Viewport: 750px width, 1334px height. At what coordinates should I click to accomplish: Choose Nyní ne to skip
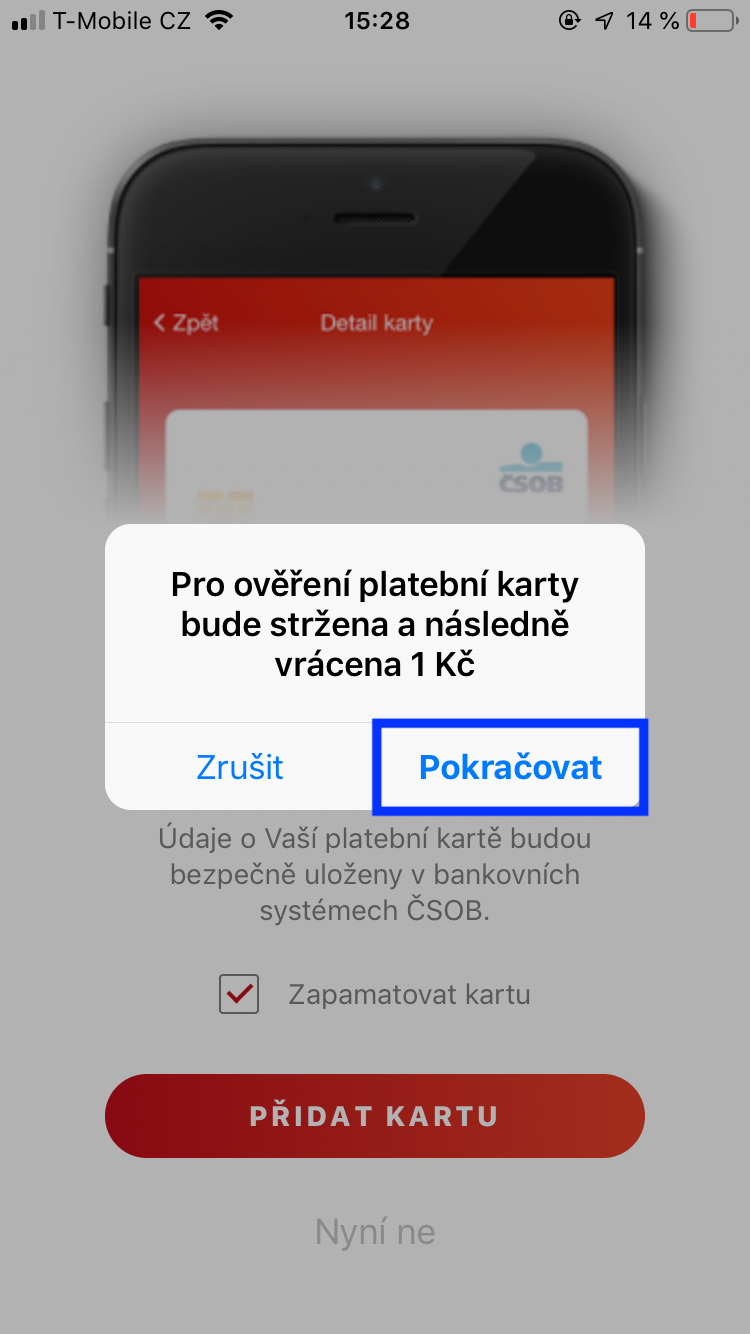pyautogui.click(x=375, y=1231)
